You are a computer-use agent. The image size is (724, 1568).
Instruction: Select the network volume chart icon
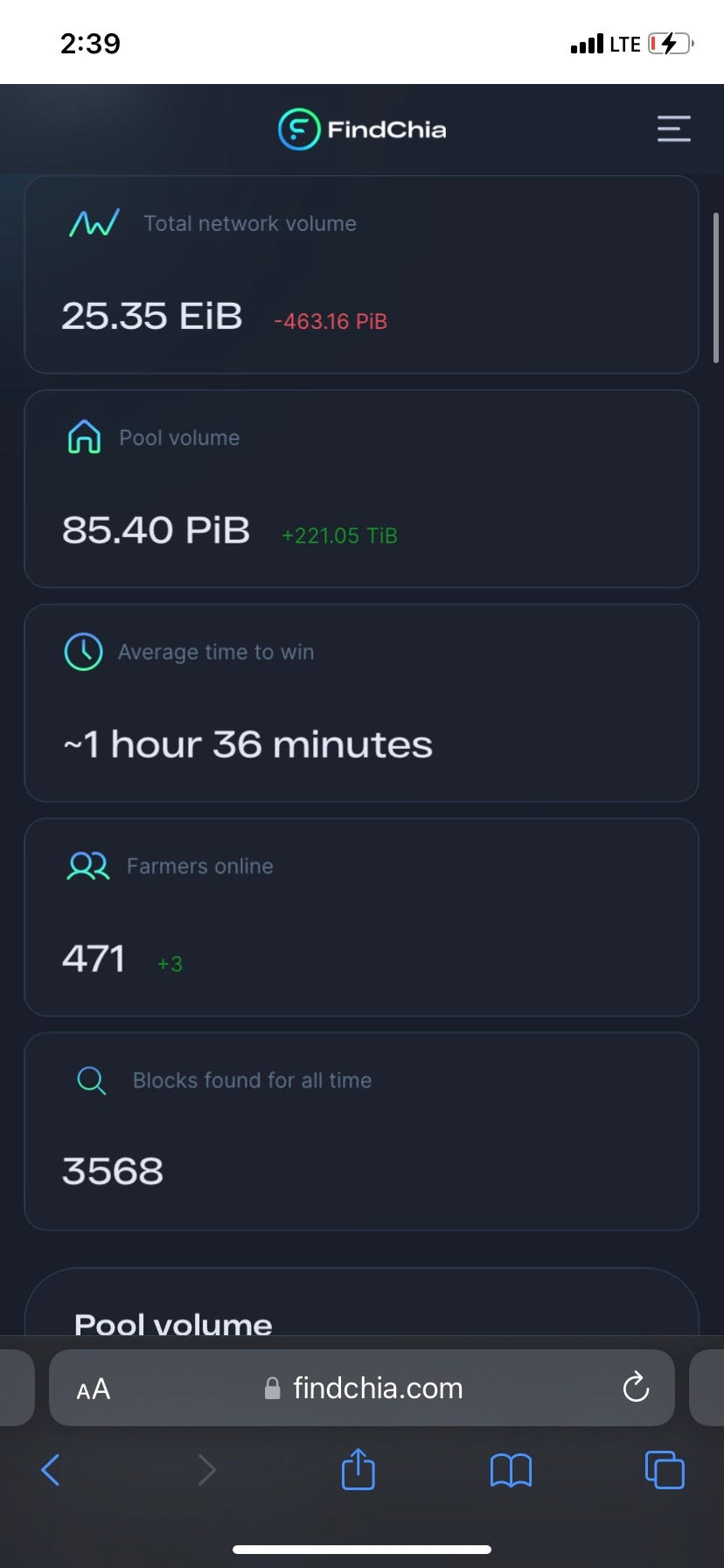click(92, 223)
